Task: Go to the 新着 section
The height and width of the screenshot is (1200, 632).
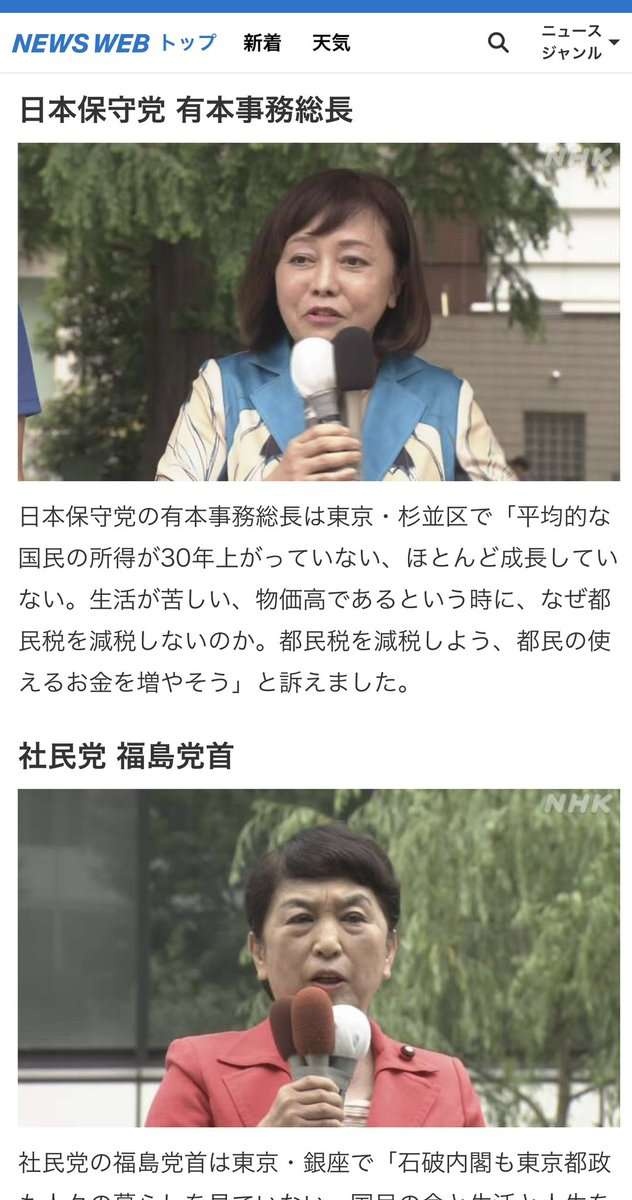Action: tap(262, 43)
